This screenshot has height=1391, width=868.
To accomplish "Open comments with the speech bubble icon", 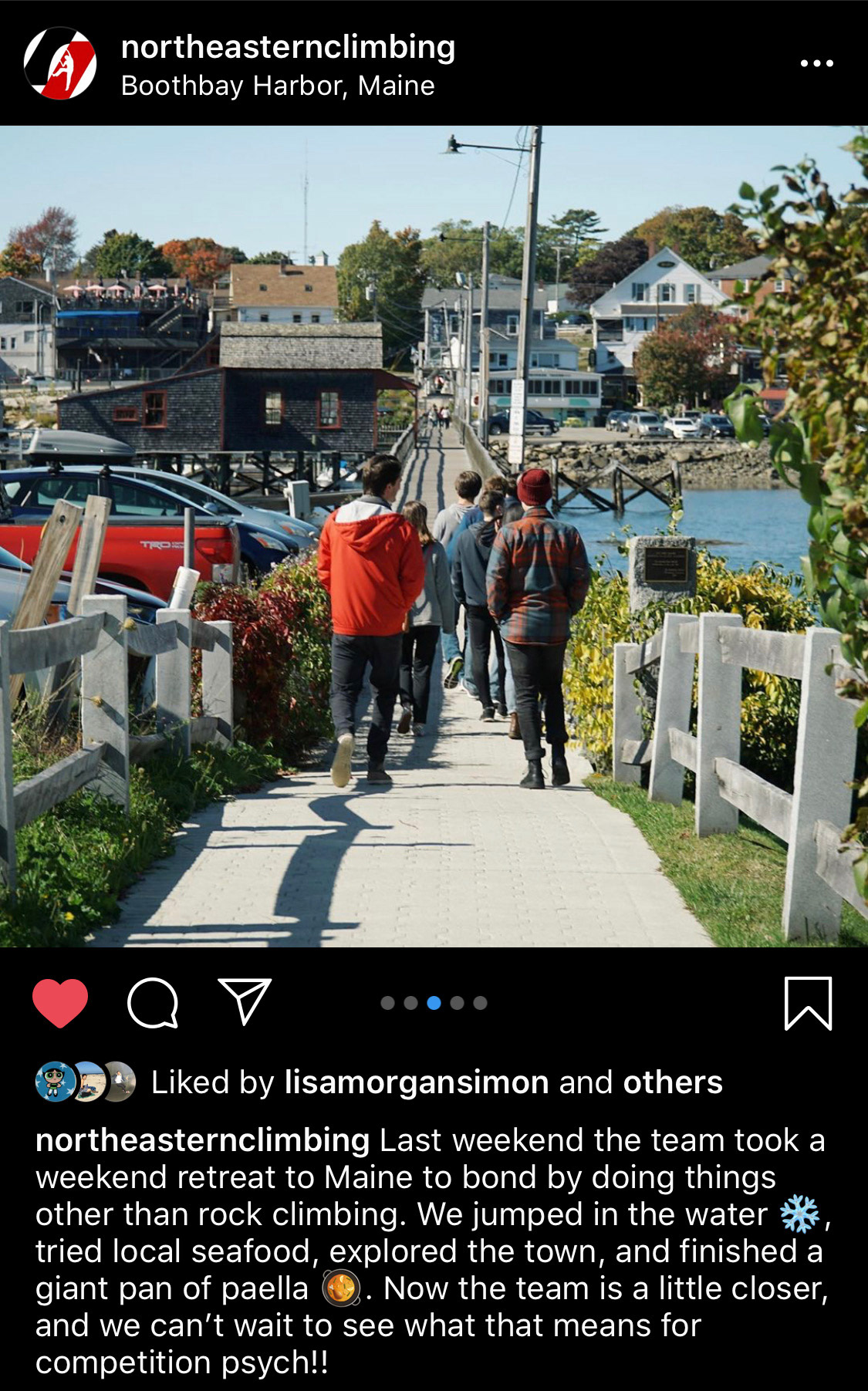I will pyautogui.click(x=153, y=1003).
